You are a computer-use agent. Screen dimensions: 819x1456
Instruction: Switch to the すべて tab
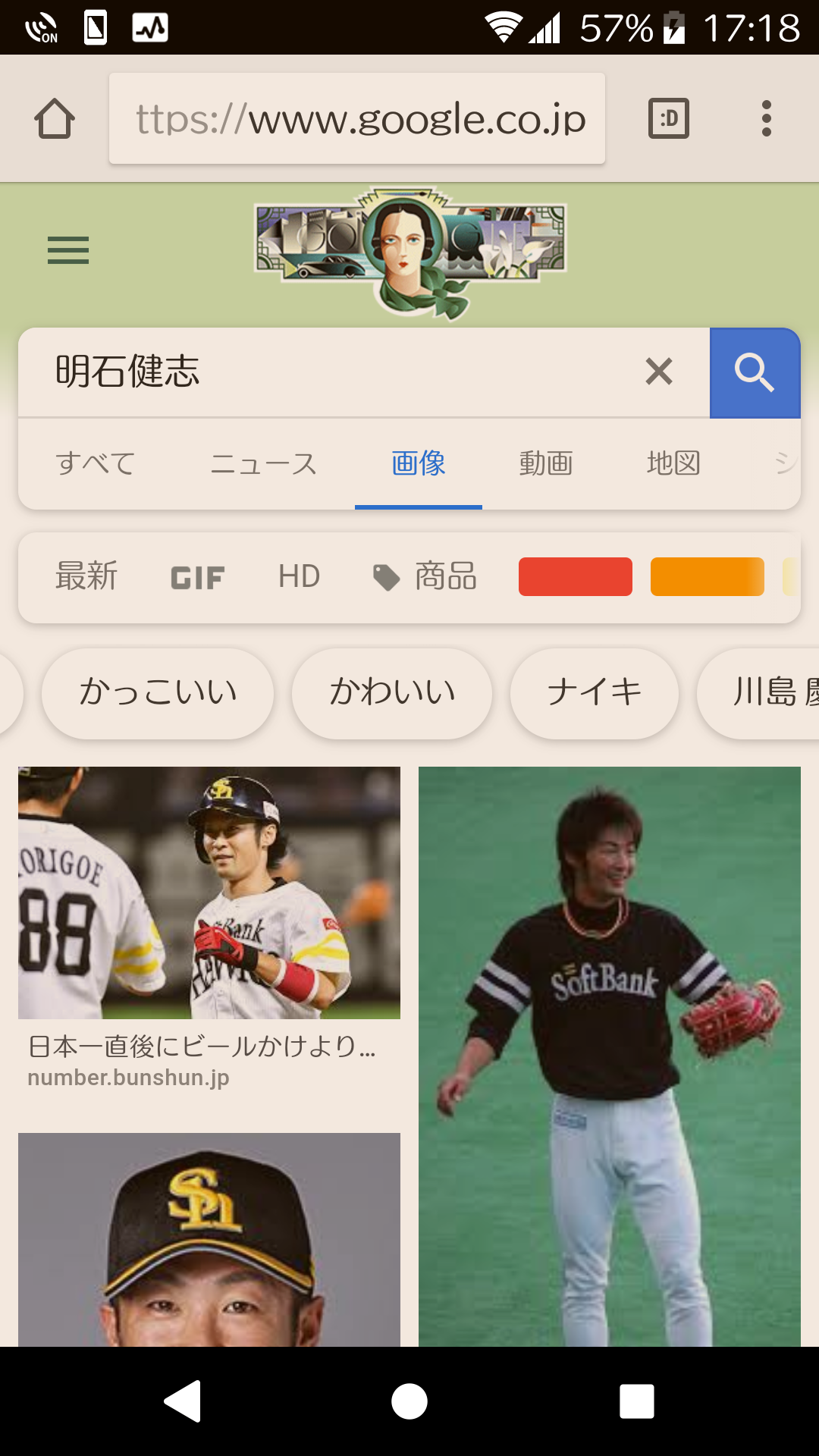96,463
